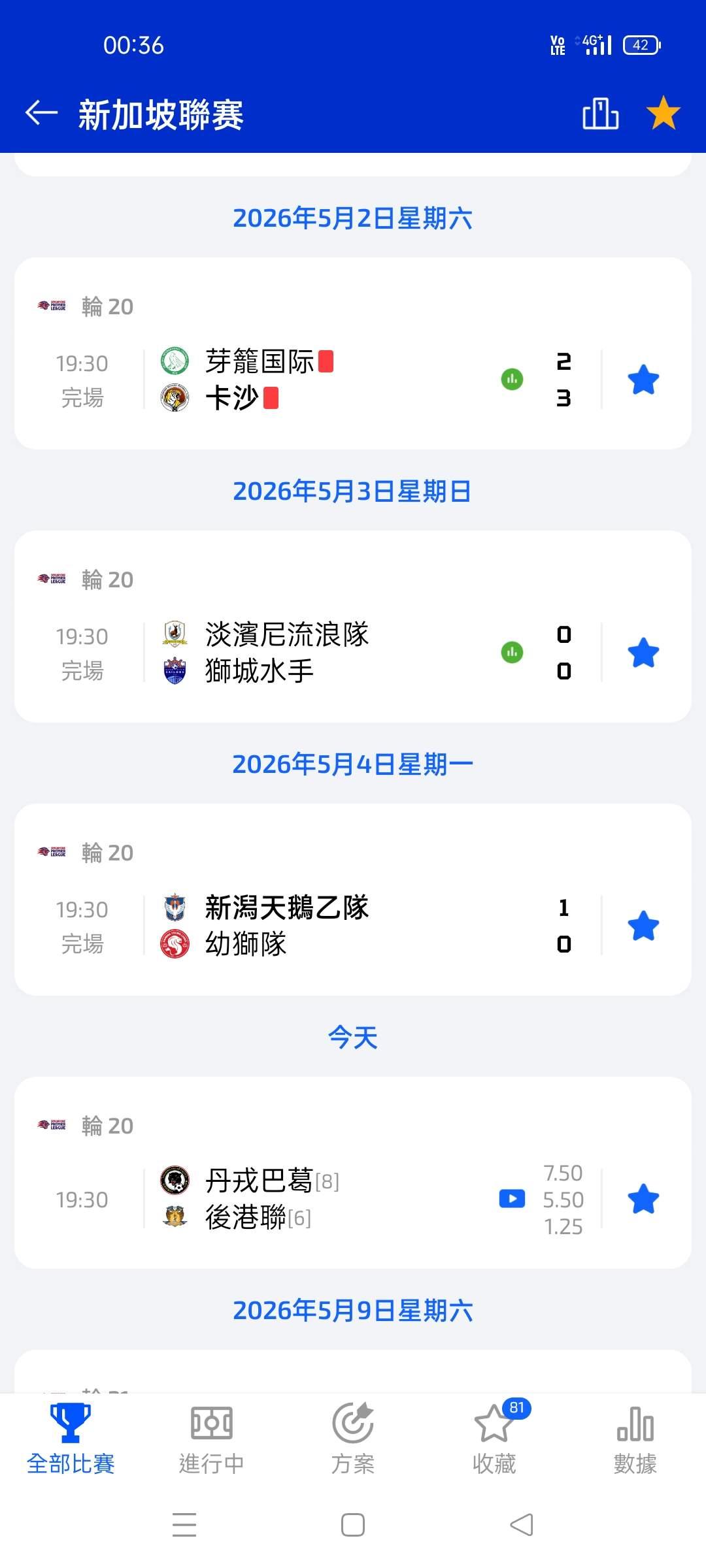706x1568 pixels.
Task: Toggle star on 丹戎巴葛 vs 後港聯
Action: pos(643,1199)
